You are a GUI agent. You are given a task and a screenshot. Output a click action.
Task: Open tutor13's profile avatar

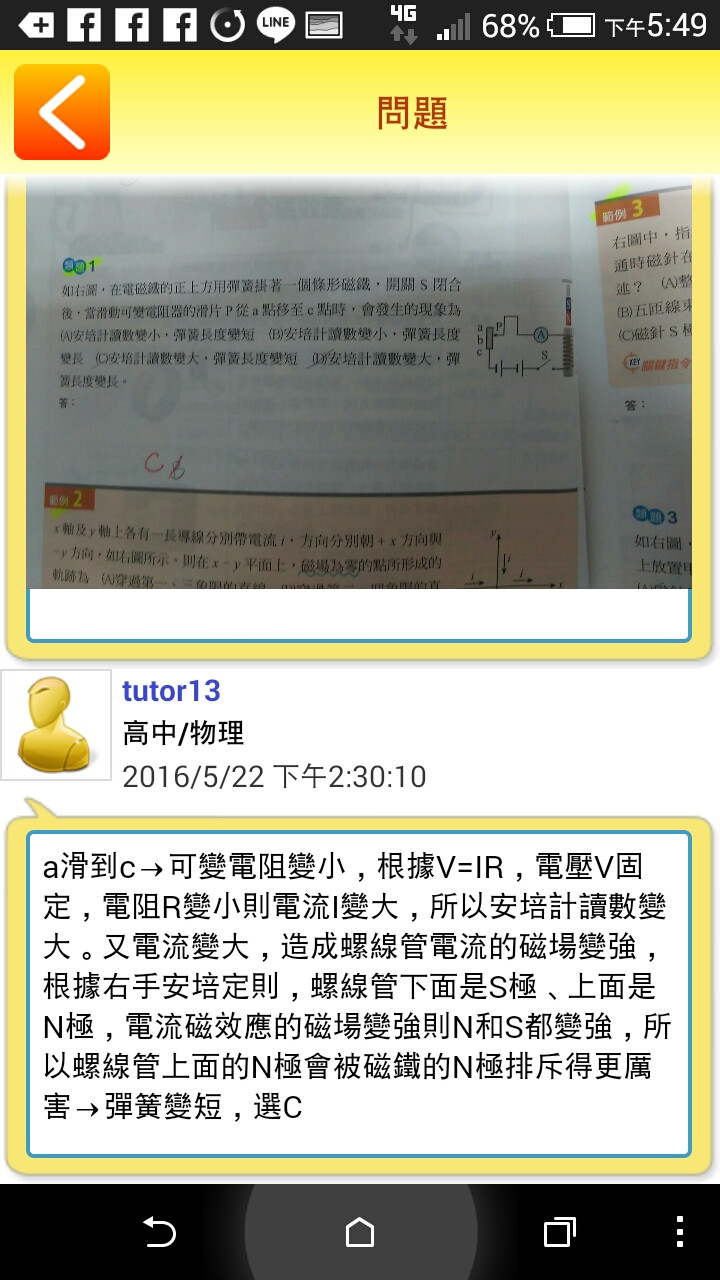(56, 725)
